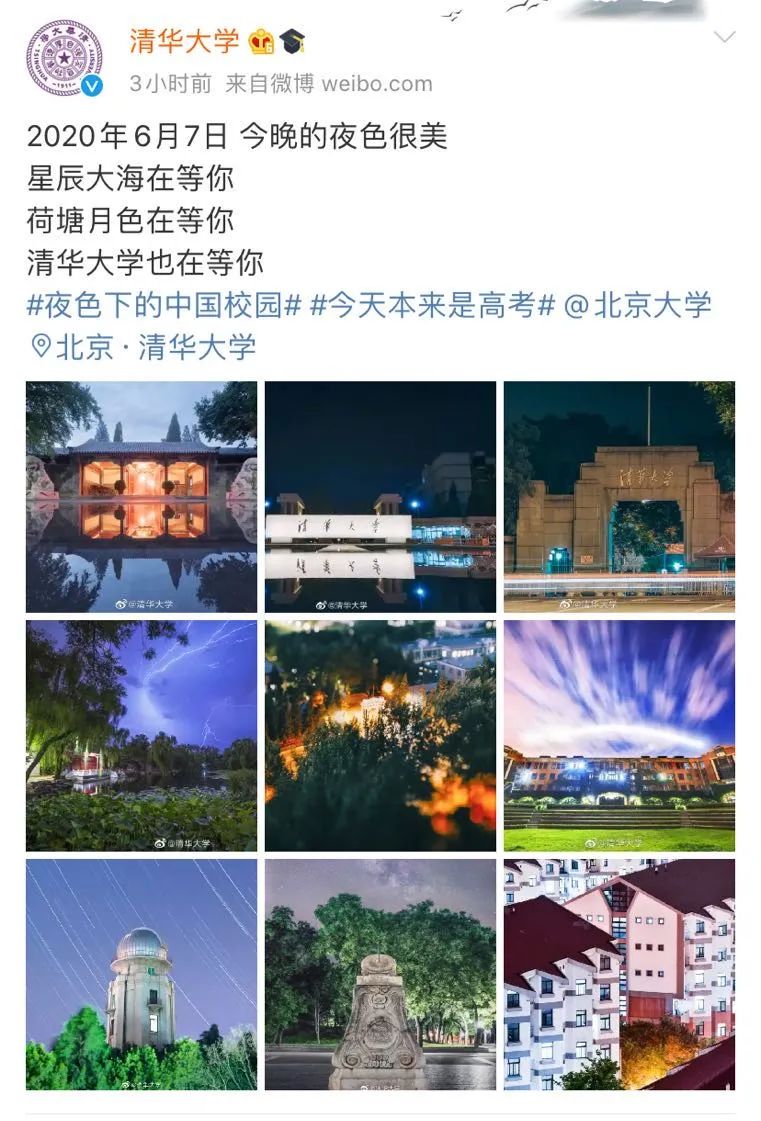Screen dimensions: 761x1121
Task: Open the observatory star-trails photo
Action: click(140, 977)
